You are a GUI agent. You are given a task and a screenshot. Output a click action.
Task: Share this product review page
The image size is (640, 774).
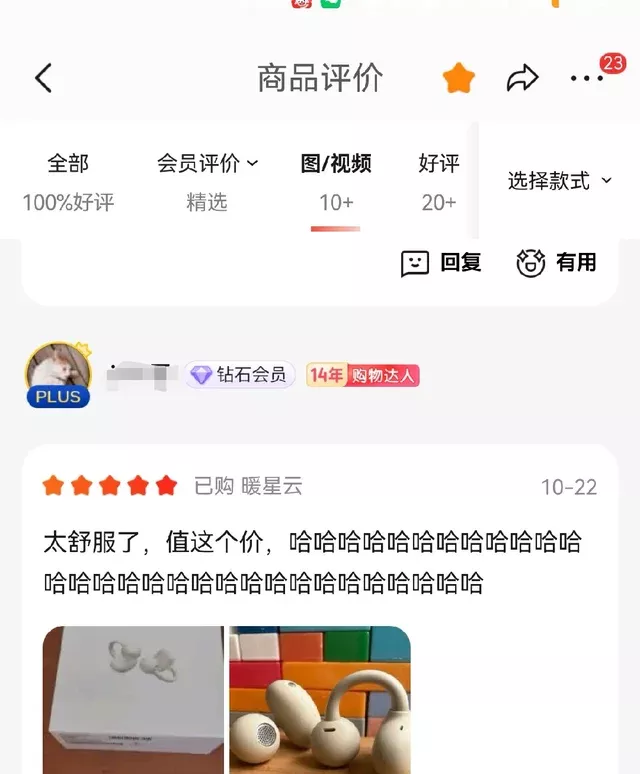point(522,78)
